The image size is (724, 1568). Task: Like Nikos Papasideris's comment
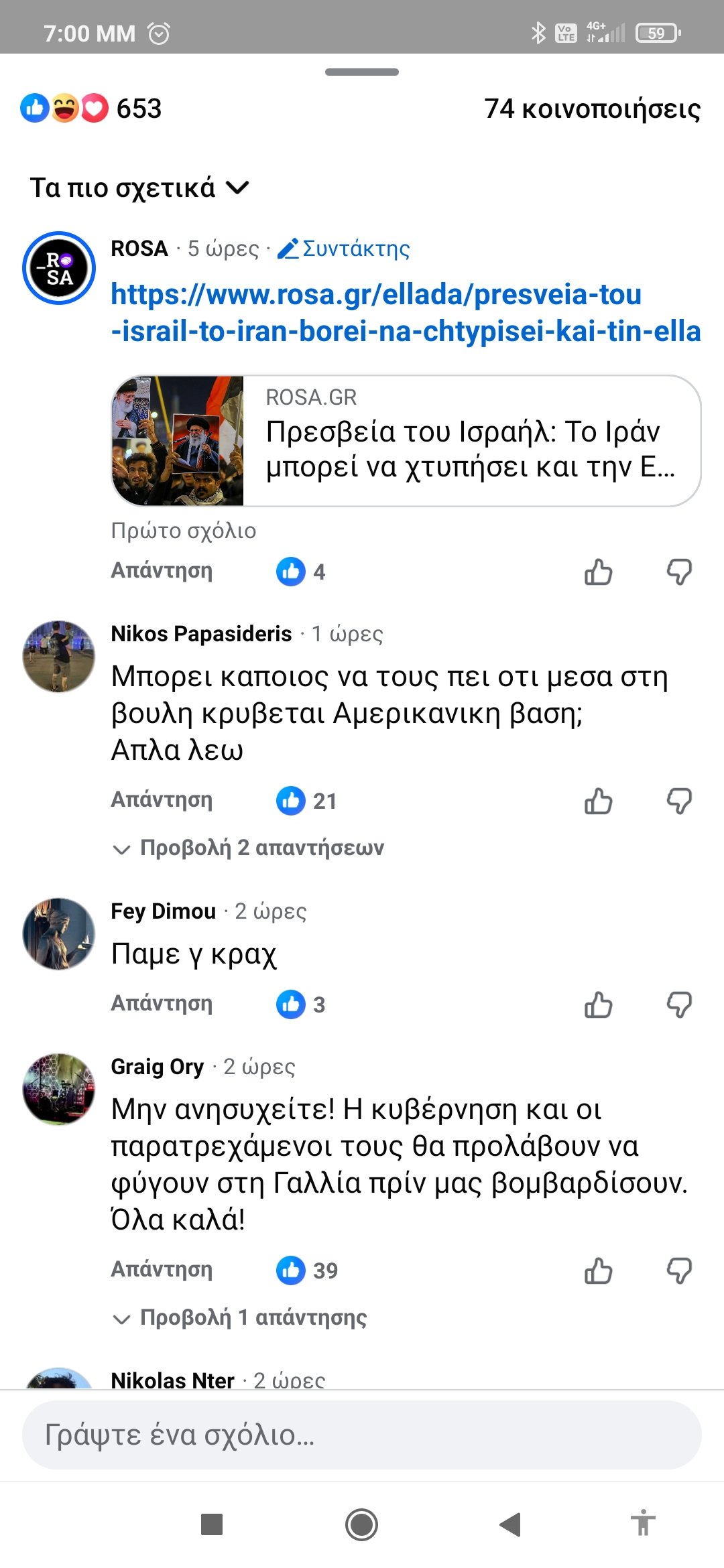(x=598, y=801)
